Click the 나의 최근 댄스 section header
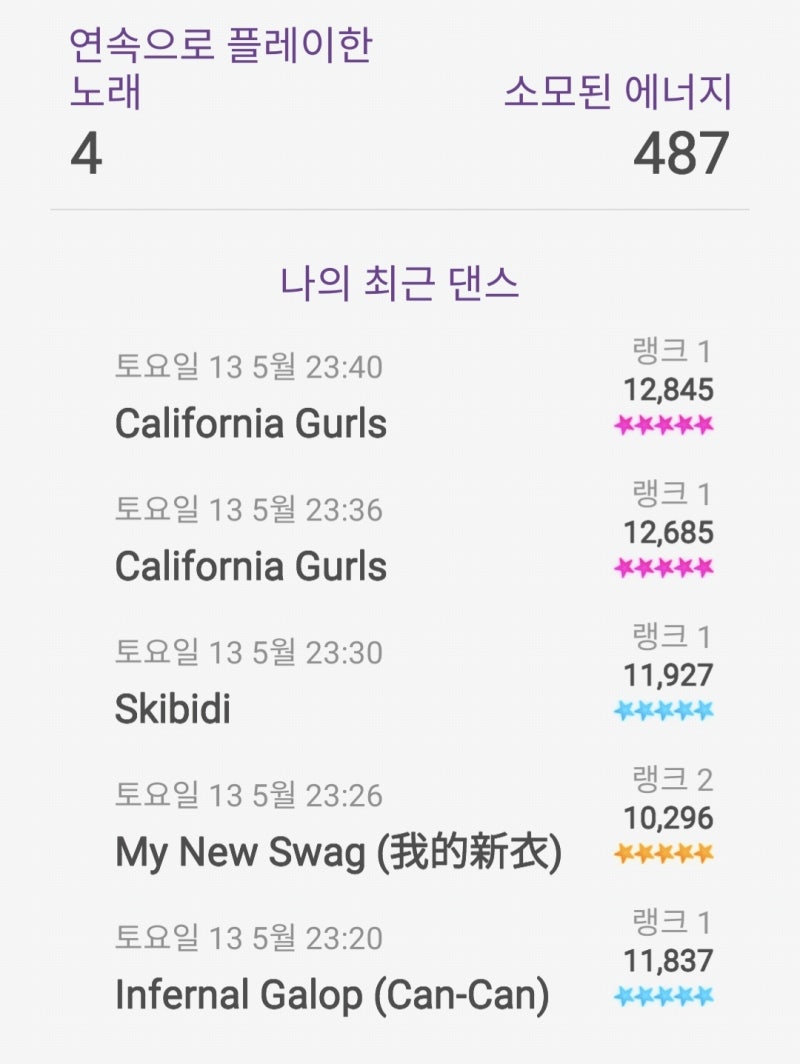This screenshot has height=1064, width=800. pyautogui.click(x=400, y=285)
